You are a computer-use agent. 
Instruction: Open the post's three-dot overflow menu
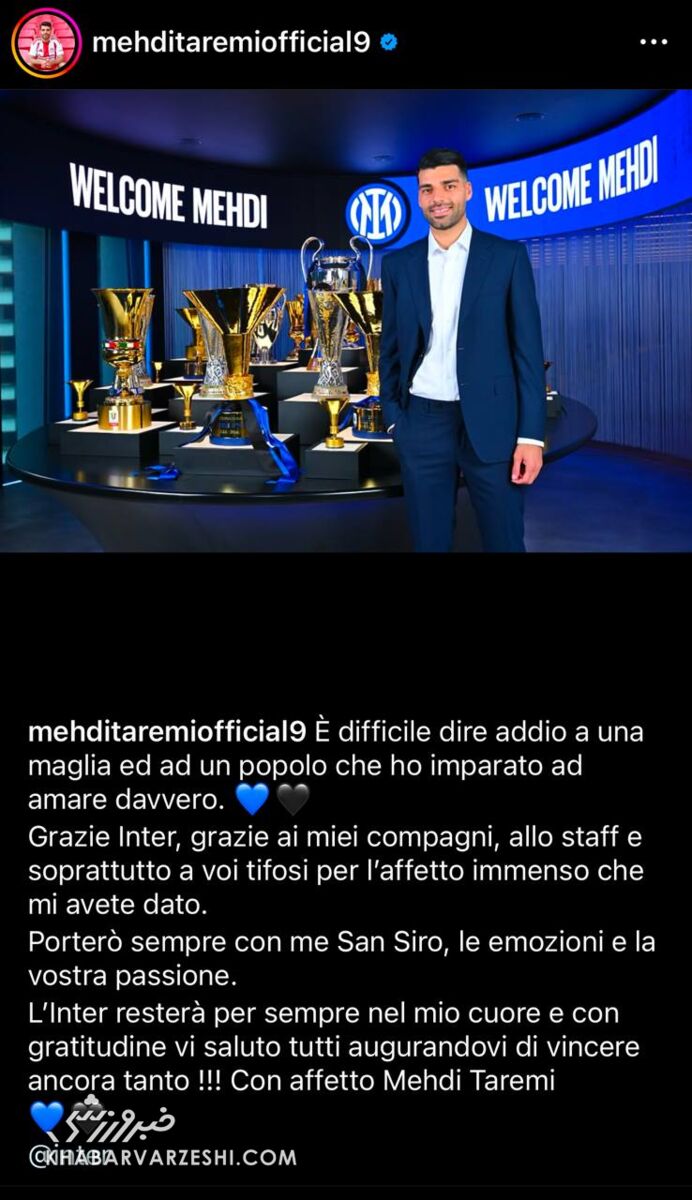652,43
